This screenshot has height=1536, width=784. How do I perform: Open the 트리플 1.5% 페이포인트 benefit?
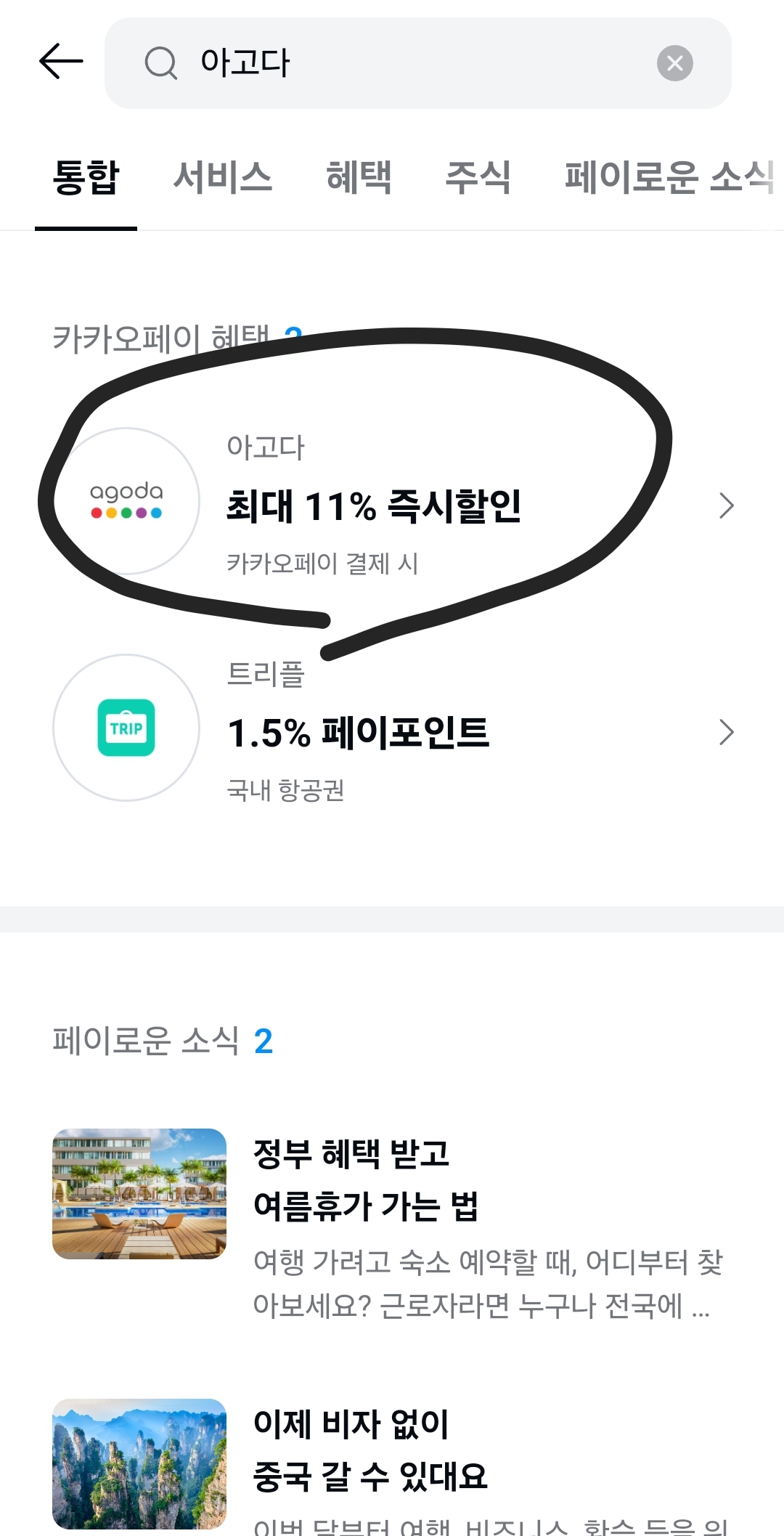(392, 730)
